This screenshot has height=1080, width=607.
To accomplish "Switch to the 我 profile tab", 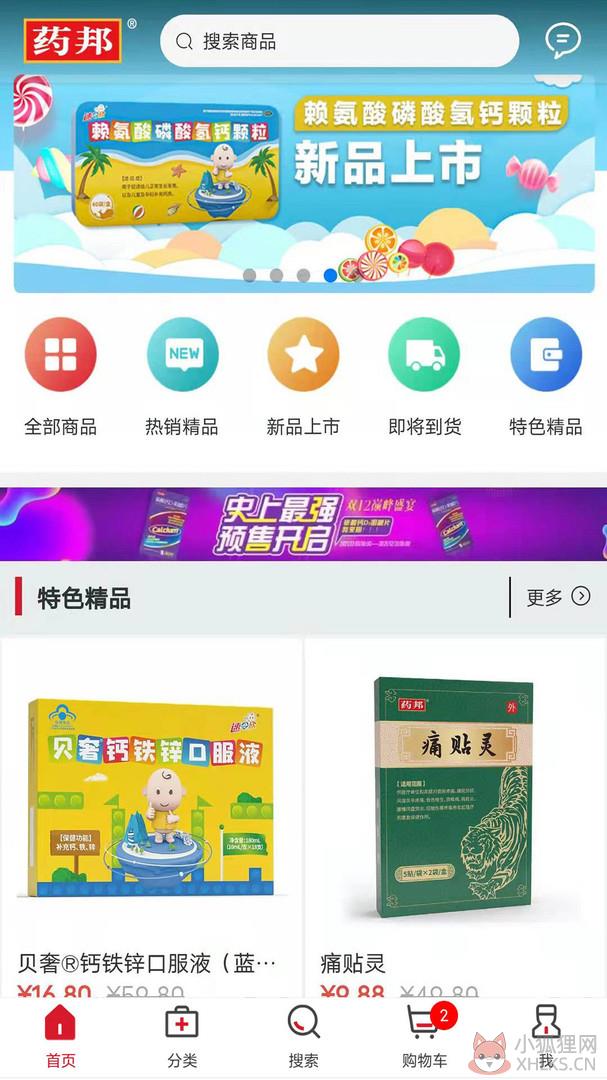I will pyautogui.click(x=546, y=1038).
